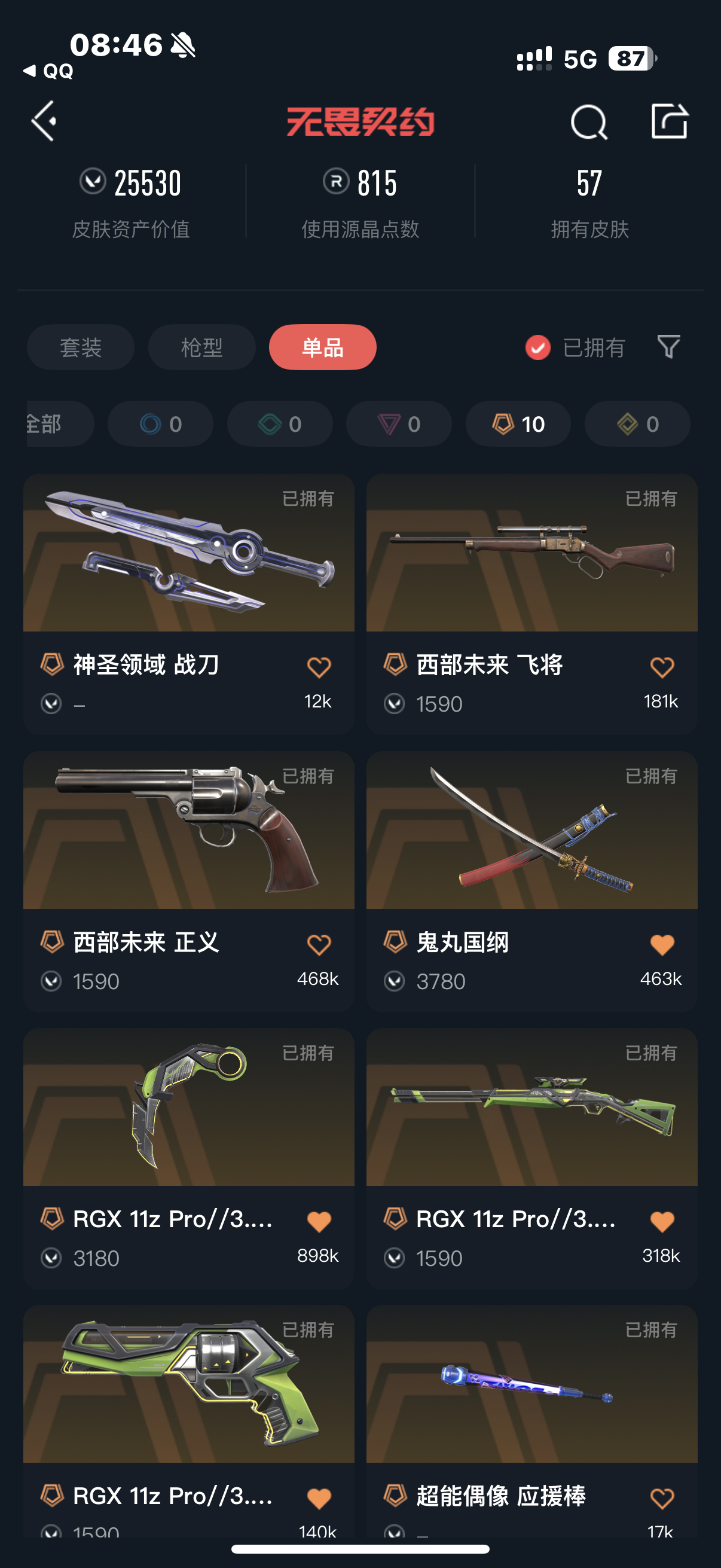Like the 超能偶像 应援棒 skin

point(662,1498)
